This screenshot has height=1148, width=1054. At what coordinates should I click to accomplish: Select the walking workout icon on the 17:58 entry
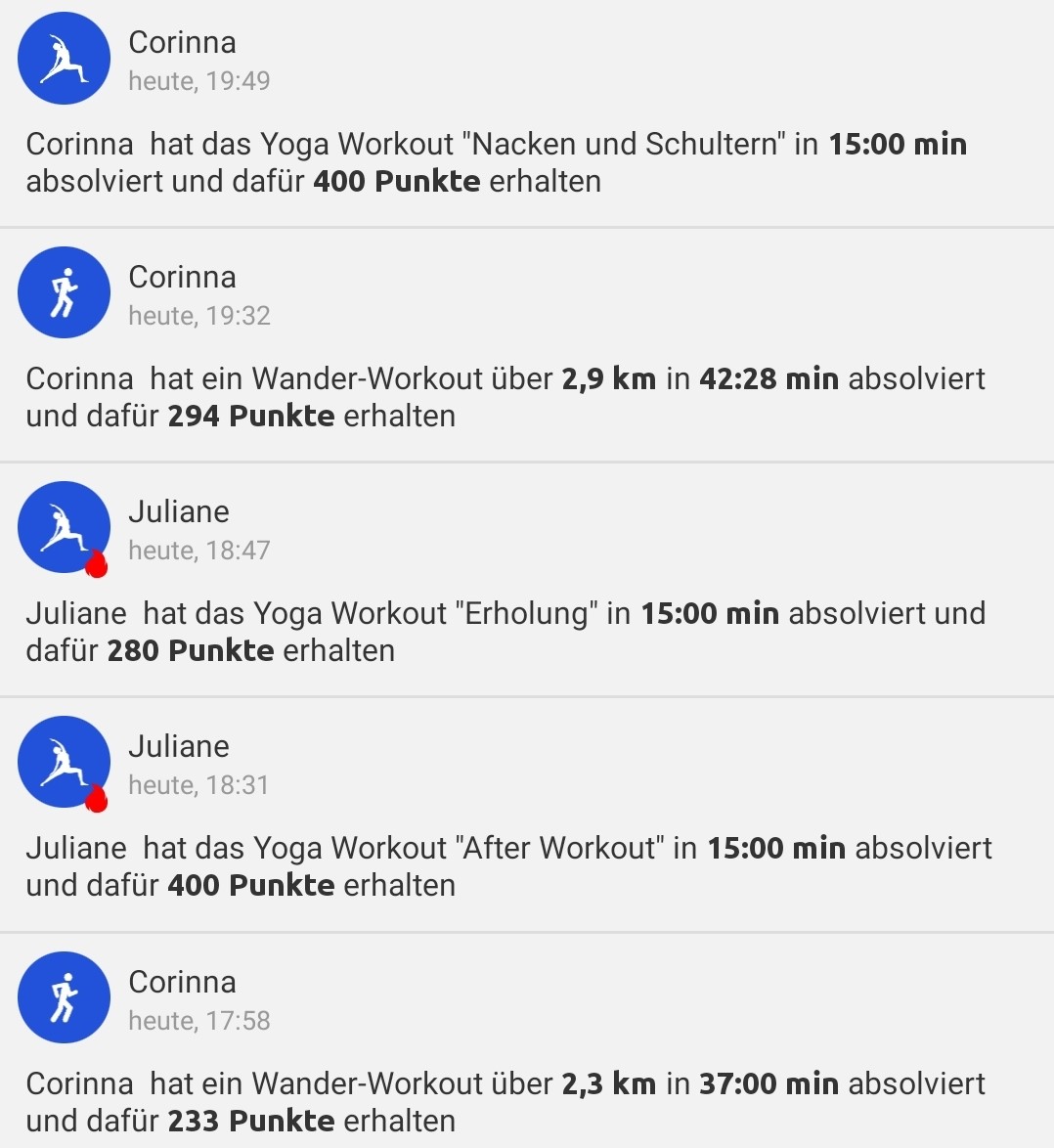(x=64, y=997)
